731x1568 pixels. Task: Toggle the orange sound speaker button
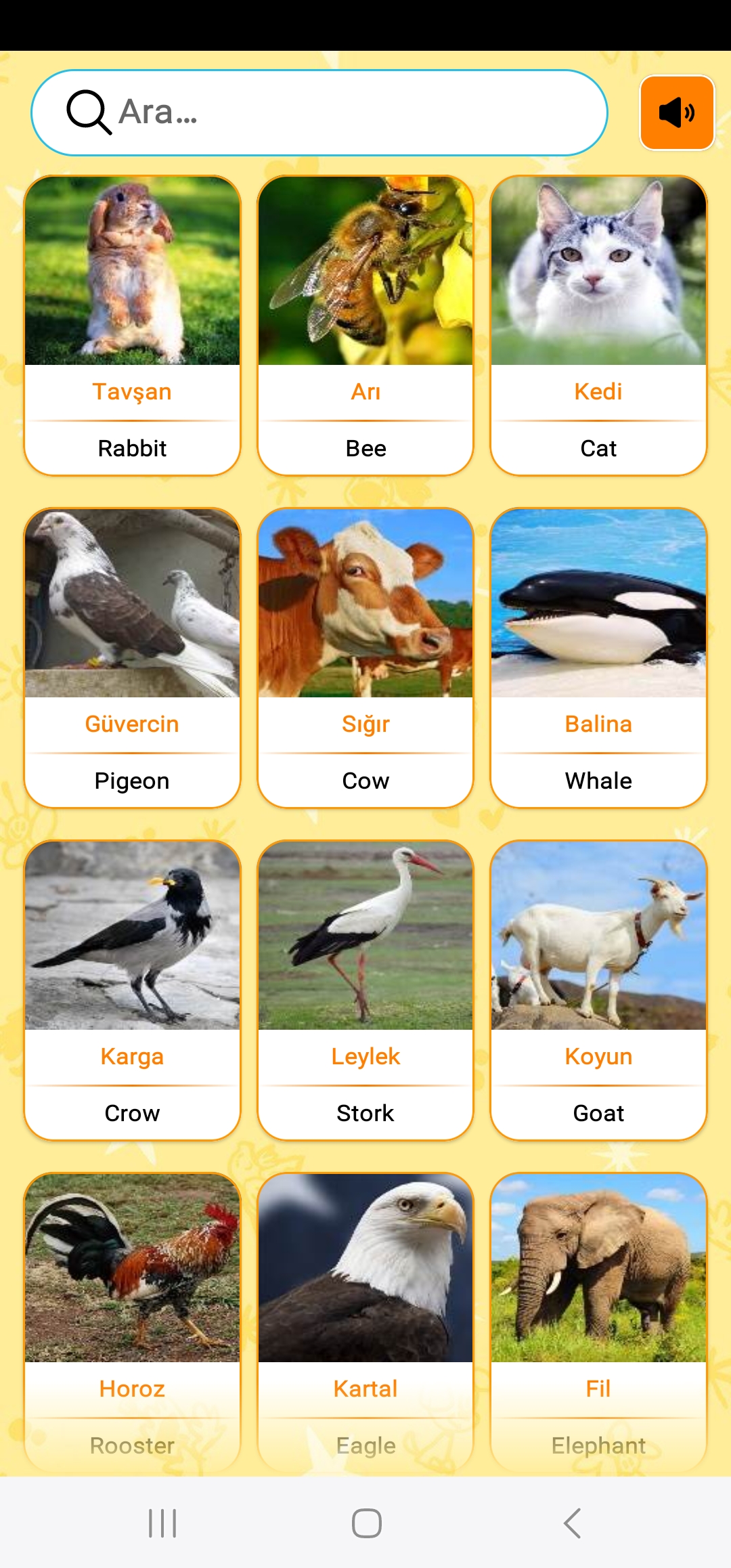coord(677,112)
